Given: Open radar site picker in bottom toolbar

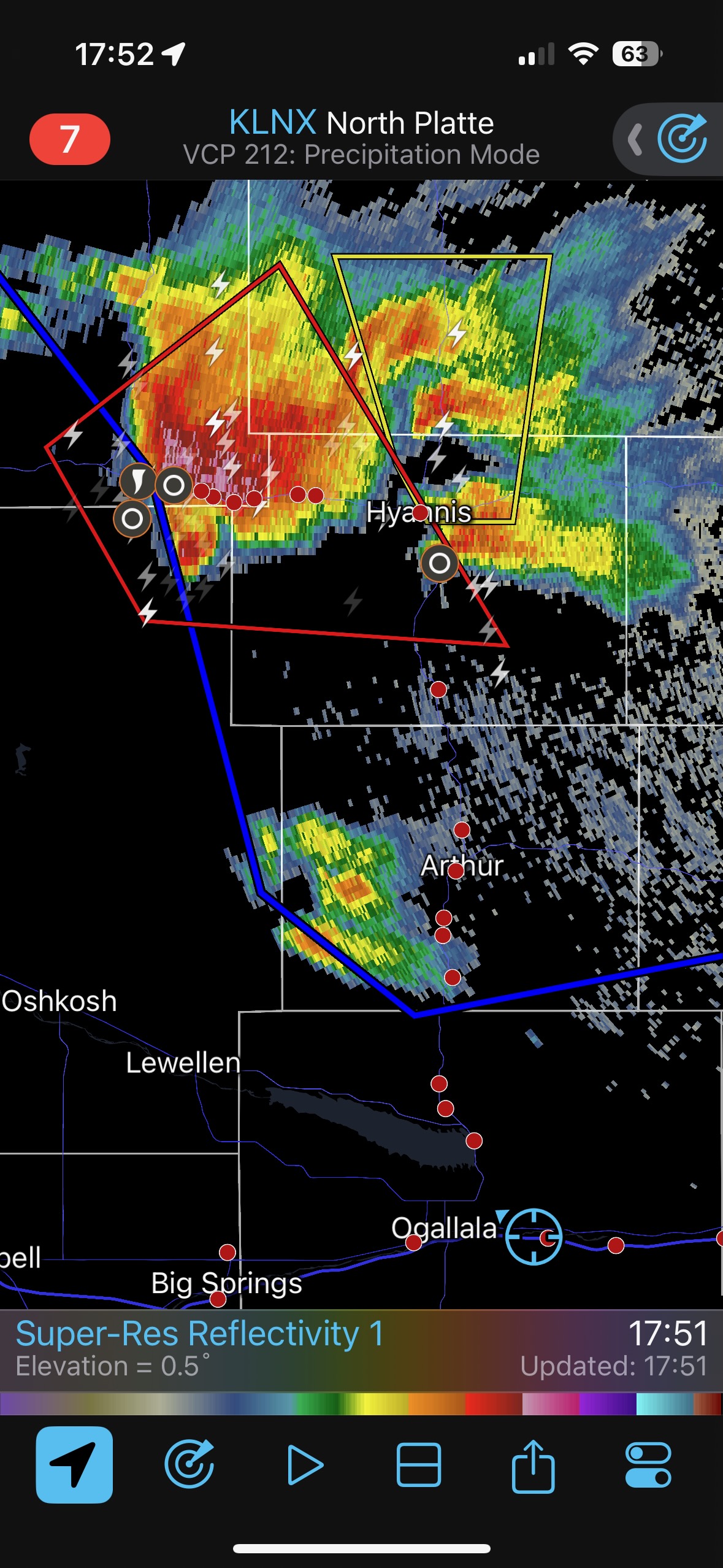Looking at the screenshot, I should (x=189, y=1465).
